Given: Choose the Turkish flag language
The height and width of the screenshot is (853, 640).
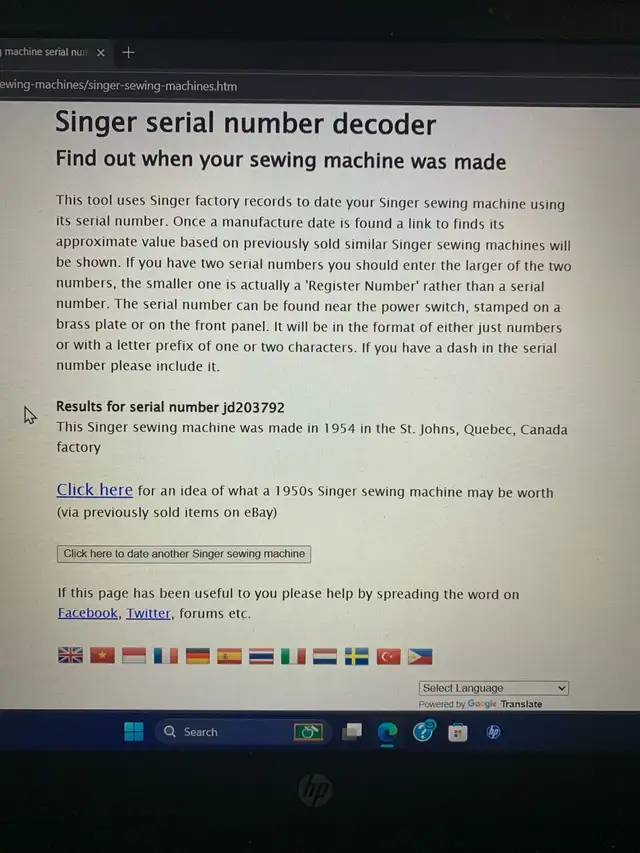Looking at the screenshot, I should pos(389,656).
